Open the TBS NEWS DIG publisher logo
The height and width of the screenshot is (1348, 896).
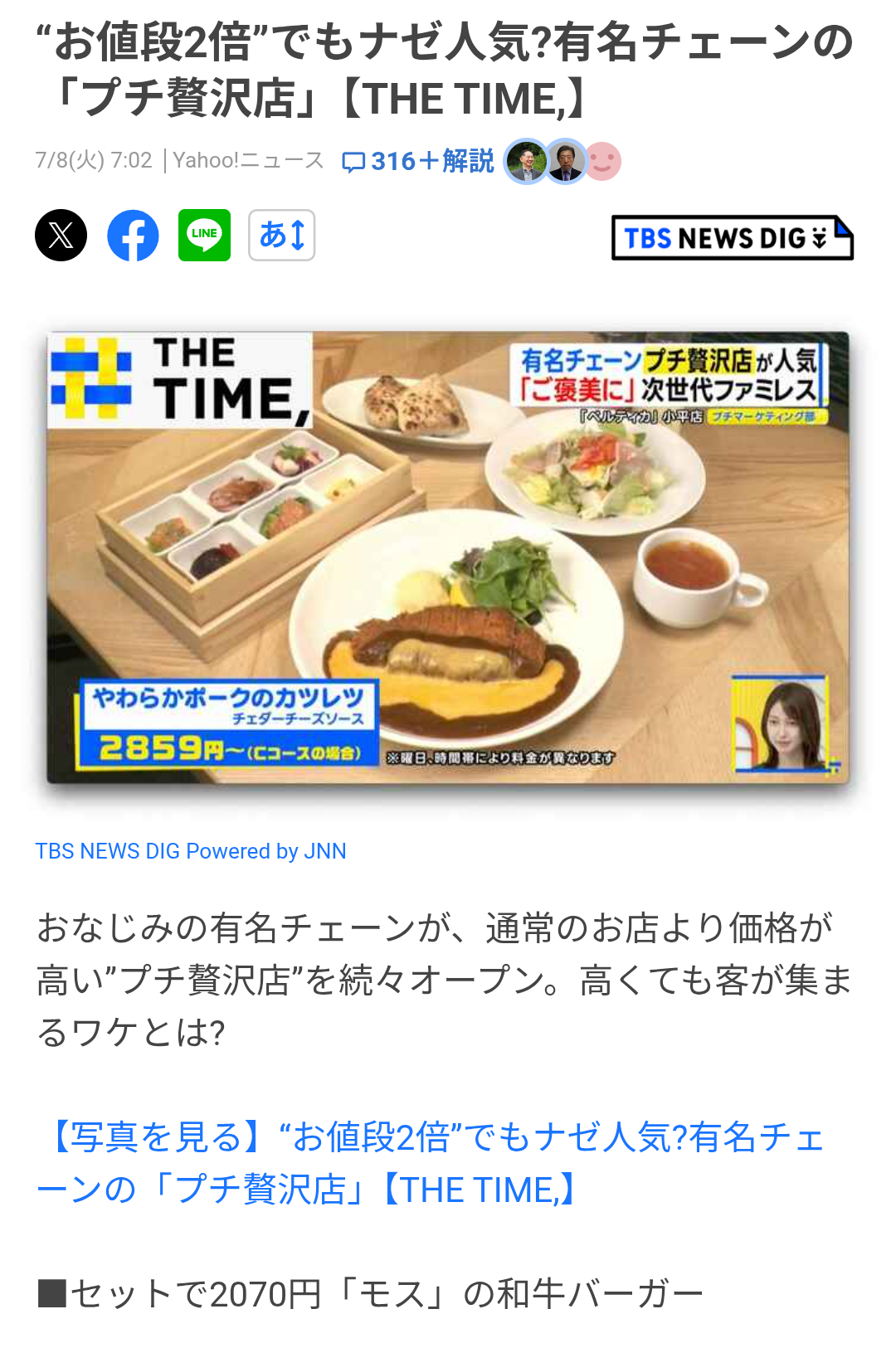click(x=732, y=238)
